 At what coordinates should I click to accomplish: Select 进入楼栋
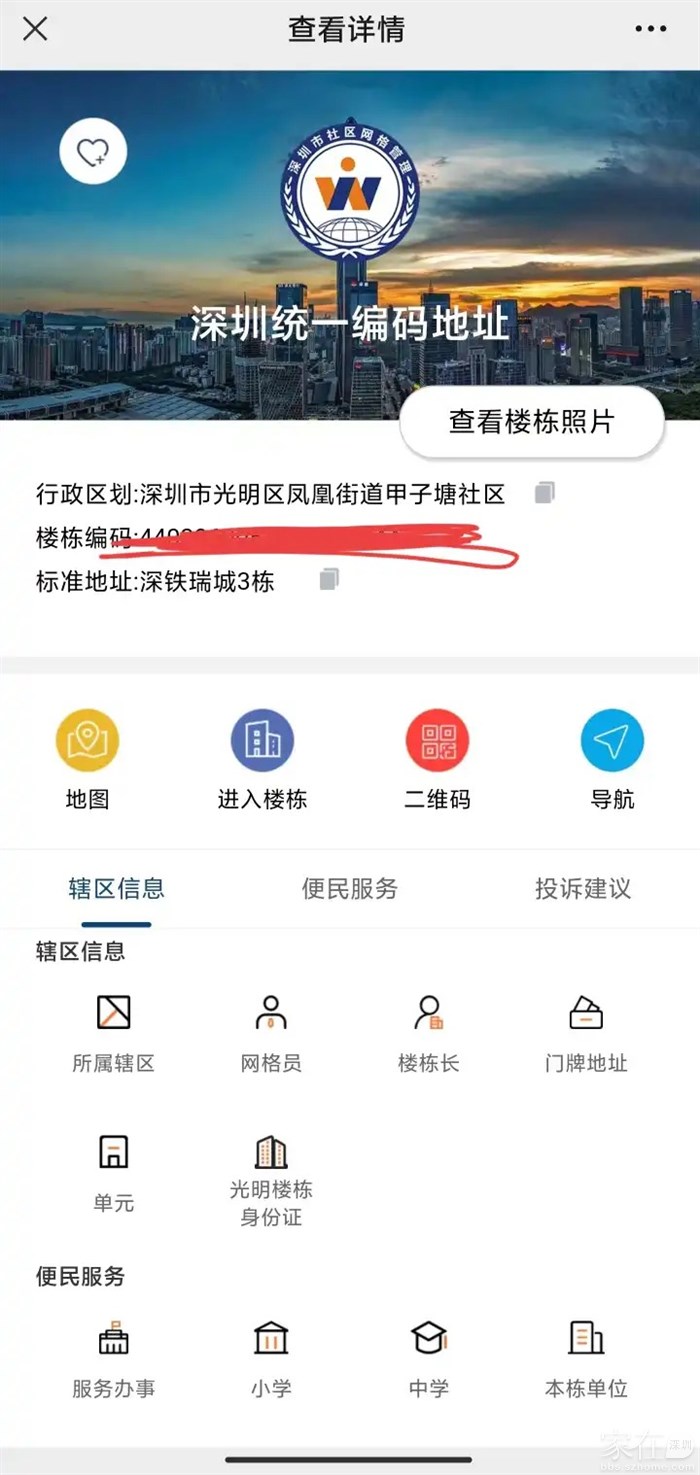tap(262, 758)
